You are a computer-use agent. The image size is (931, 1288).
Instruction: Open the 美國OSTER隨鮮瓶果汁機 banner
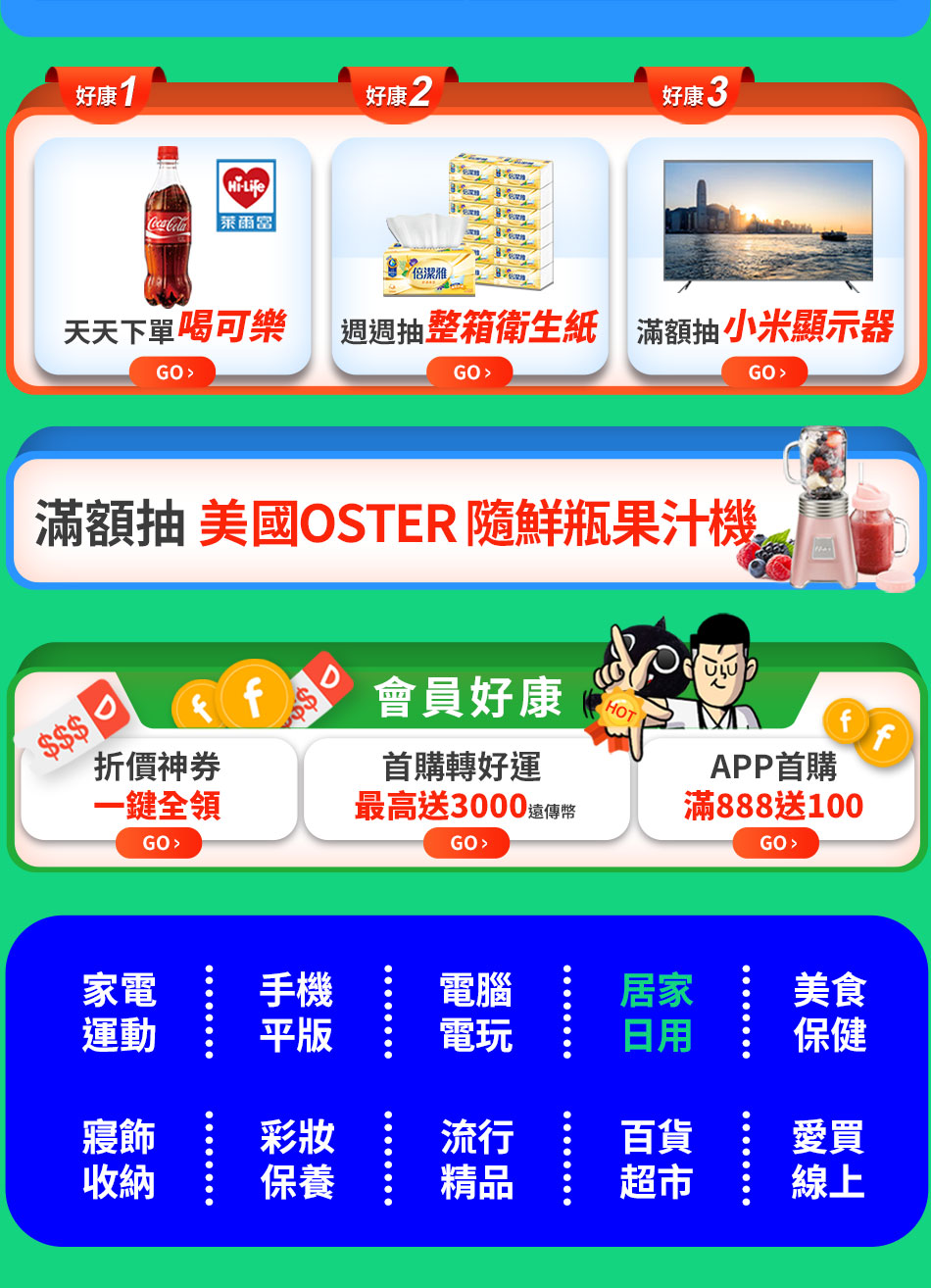coord(465,522)
